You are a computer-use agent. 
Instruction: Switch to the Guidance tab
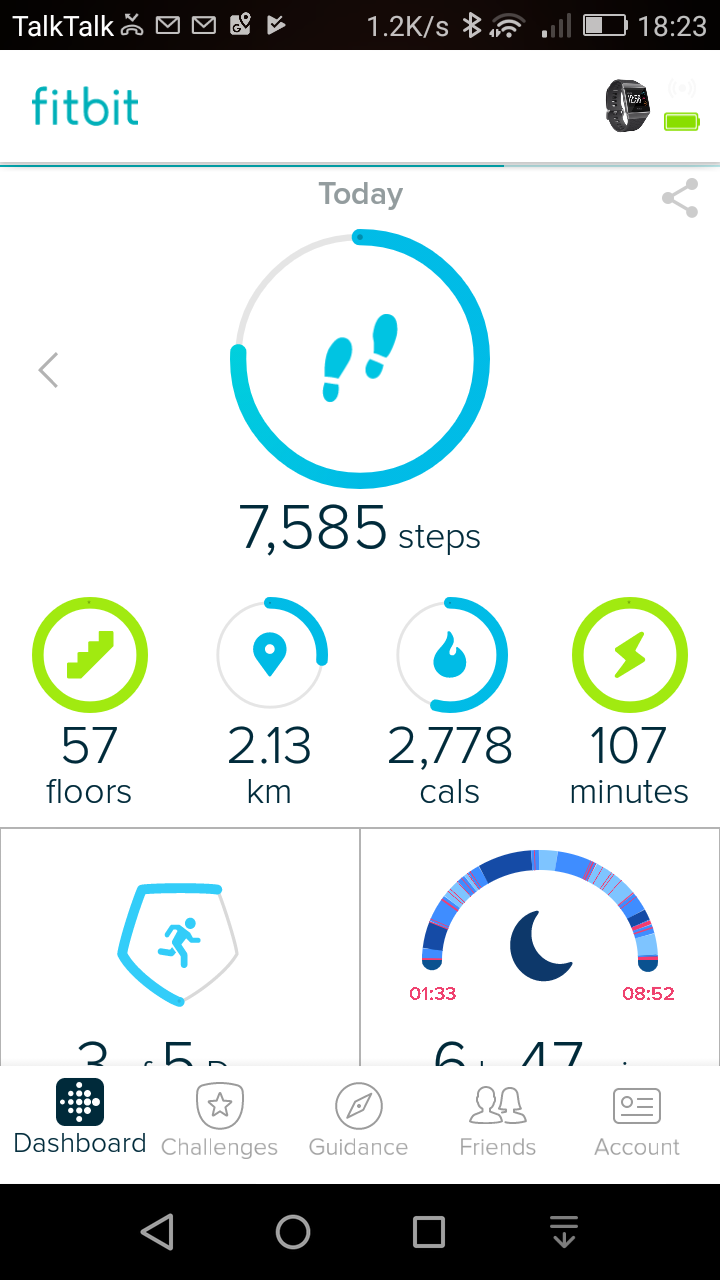point(358,1120)
